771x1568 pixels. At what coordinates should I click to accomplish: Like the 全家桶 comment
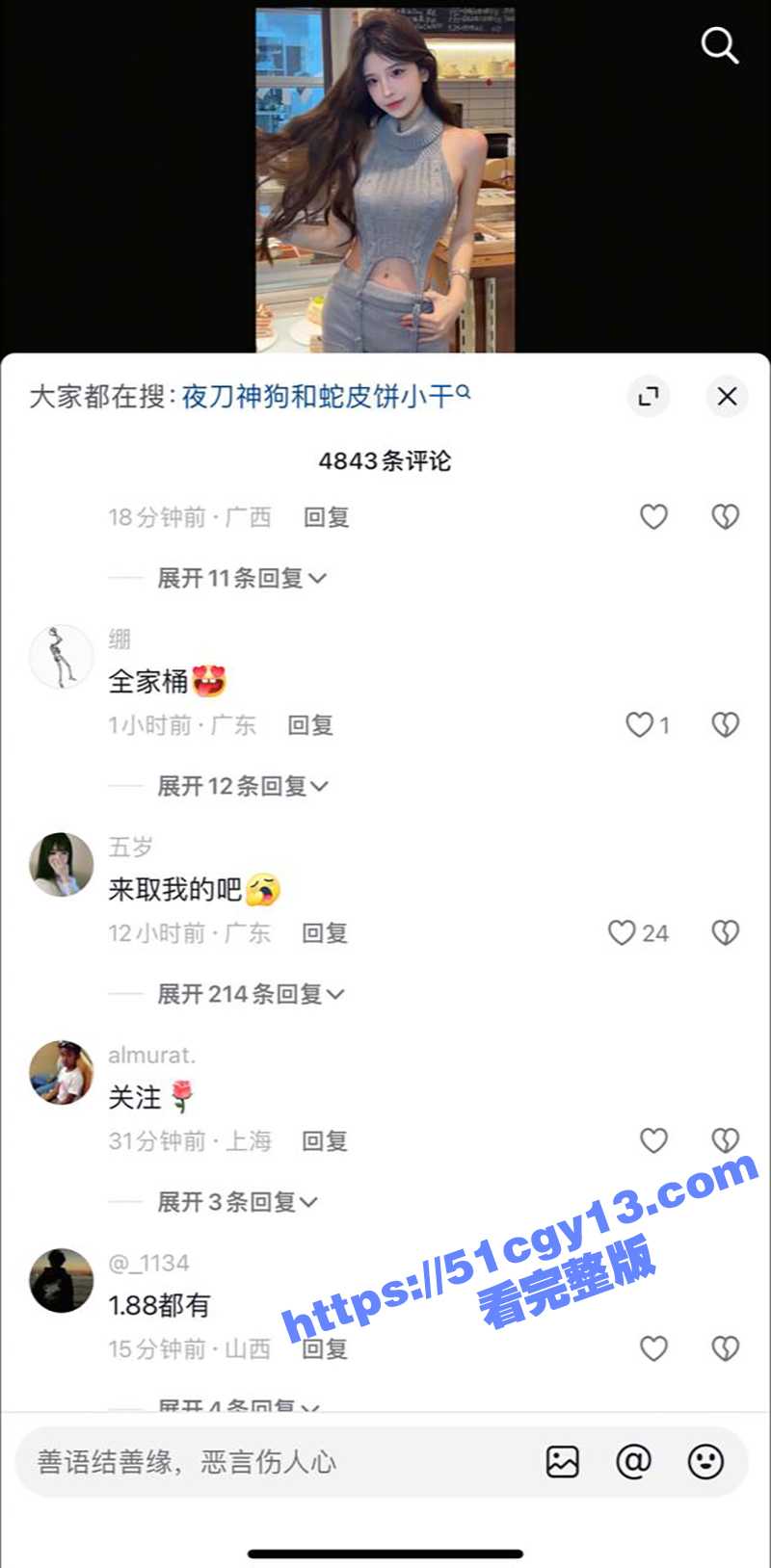(640, 724)
